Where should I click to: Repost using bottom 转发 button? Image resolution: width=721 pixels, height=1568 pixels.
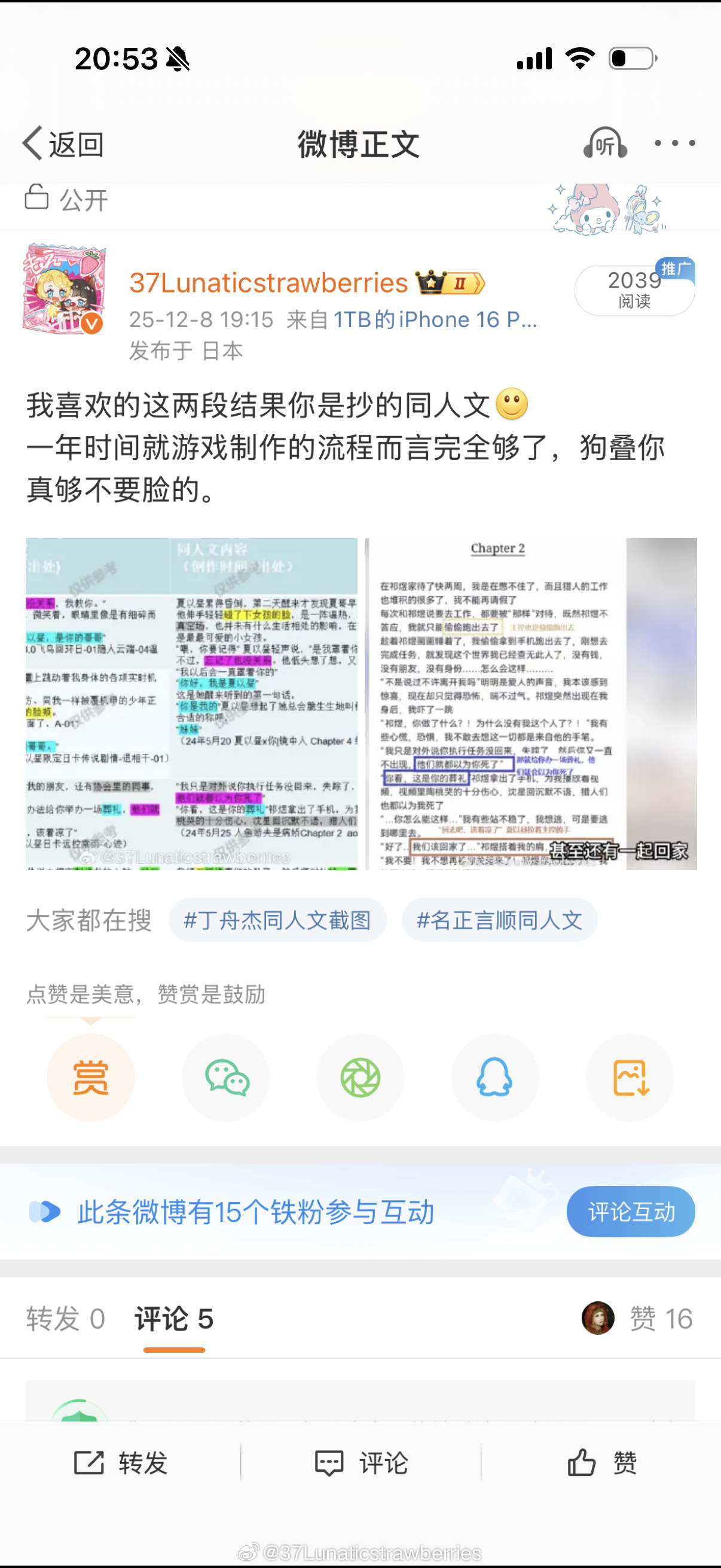tap(121, 1462)
